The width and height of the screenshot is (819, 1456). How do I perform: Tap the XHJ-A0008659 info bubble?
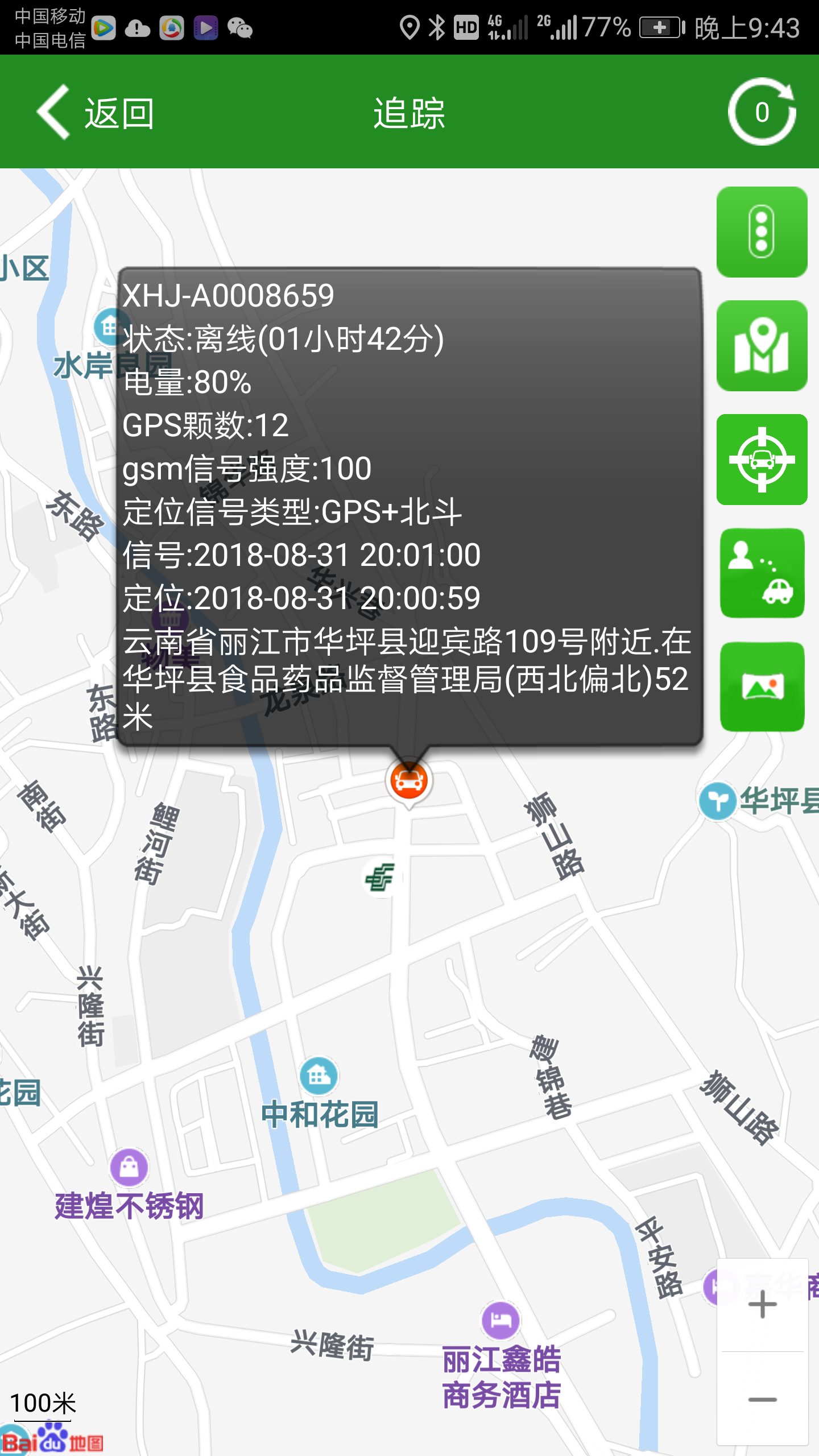pyautogui.click(x=409, y=506)
